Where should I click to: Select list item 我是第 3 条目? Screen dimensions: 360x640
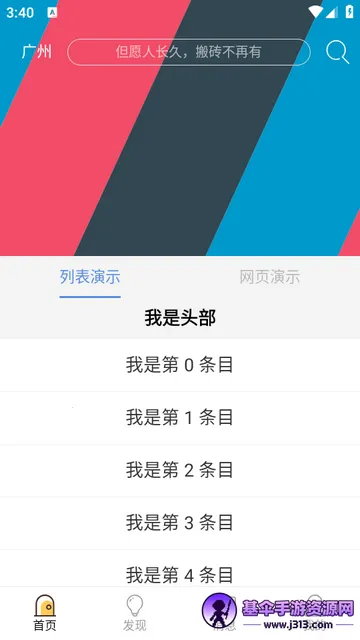coord(180,523)
